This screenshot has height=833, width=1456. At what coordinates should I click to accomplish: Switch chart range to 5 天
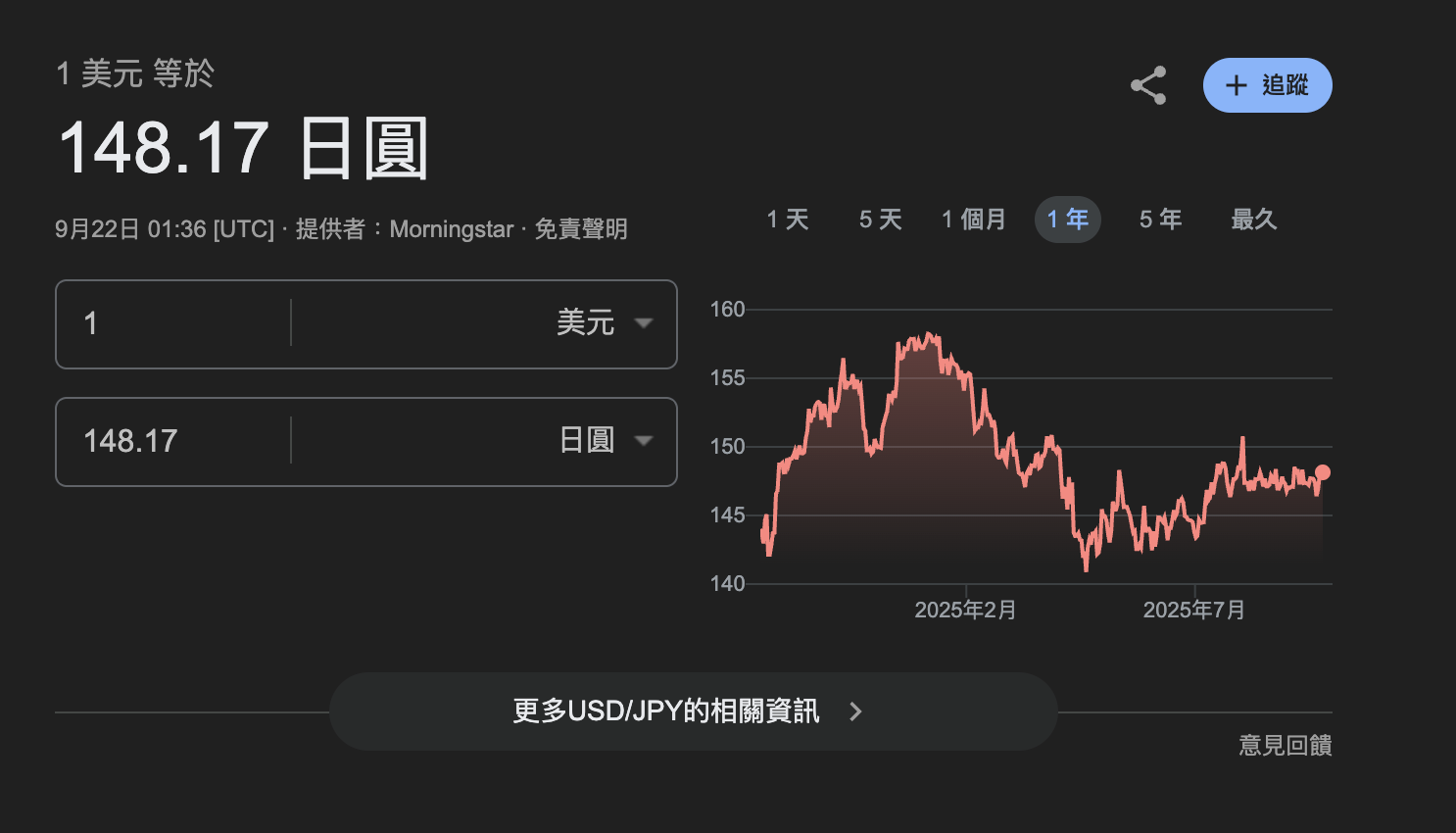(880, 220)
